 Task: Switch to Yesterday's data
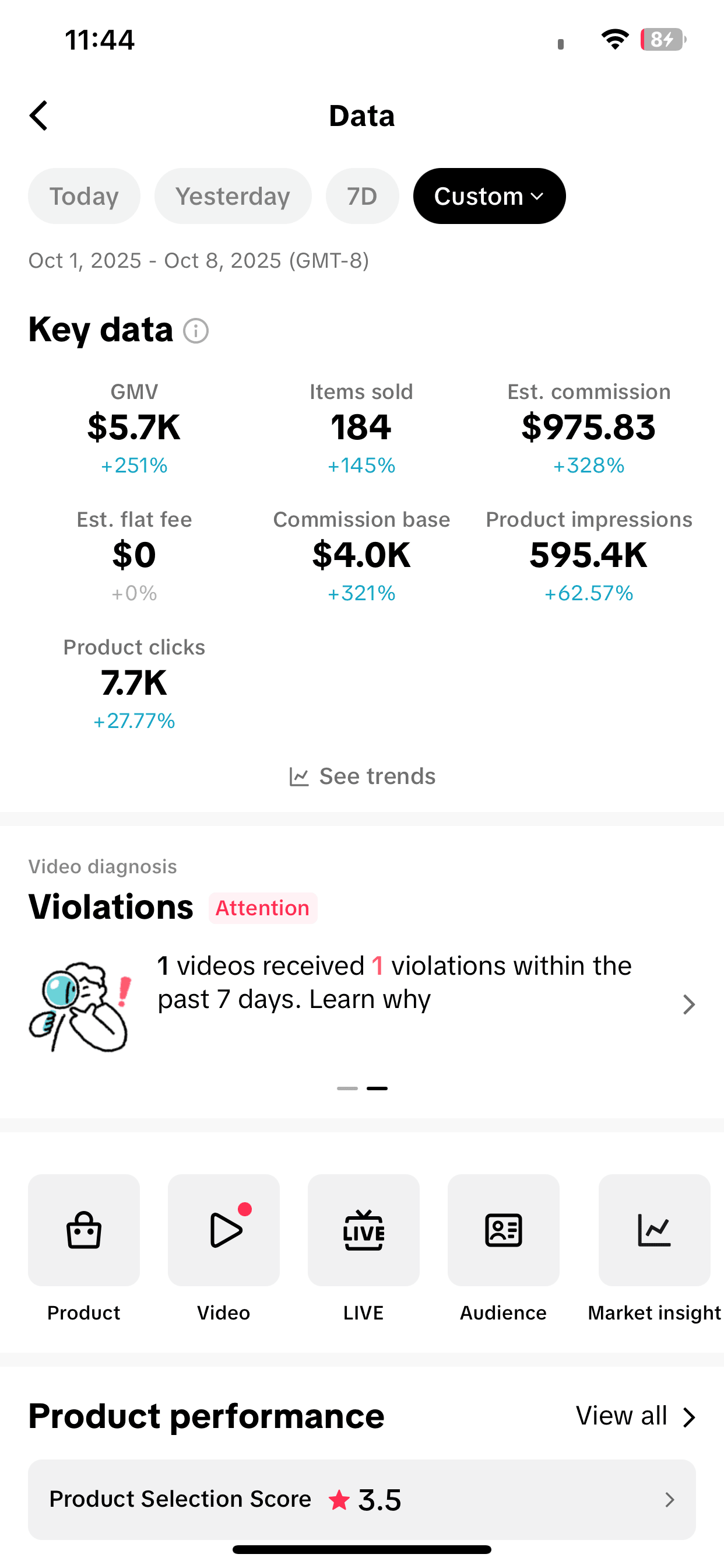click(x=233, y=196)
